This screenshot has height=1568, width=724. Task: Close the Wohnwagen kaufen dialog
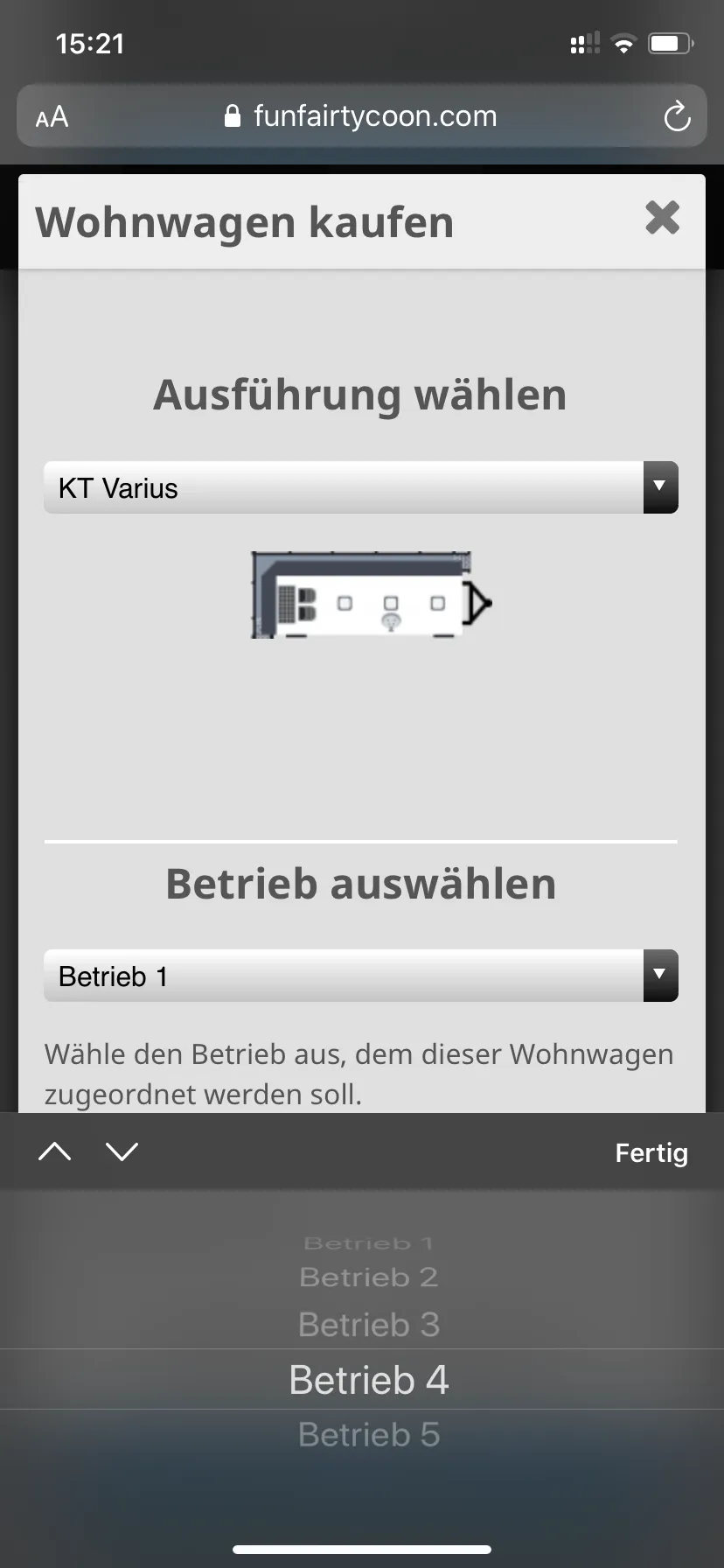662,218
